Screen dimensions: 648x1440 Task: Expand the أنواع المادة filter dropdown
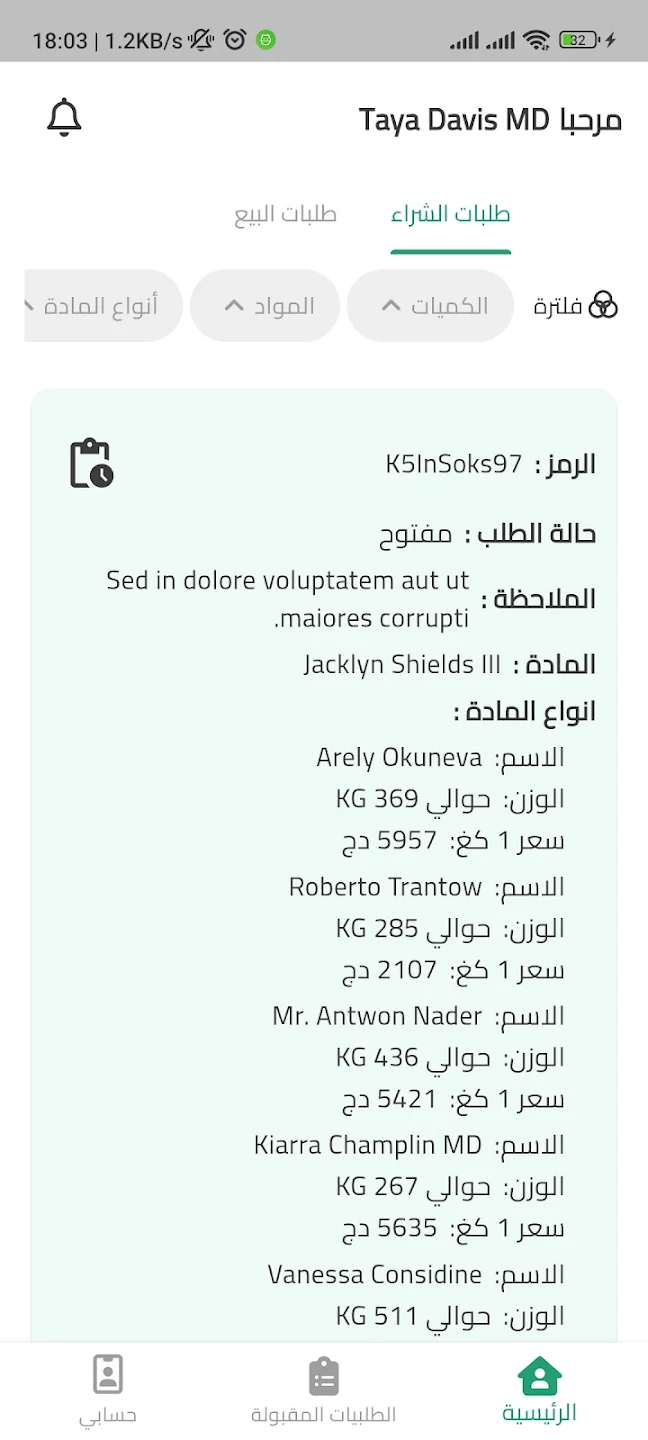(x=100, y=306)
